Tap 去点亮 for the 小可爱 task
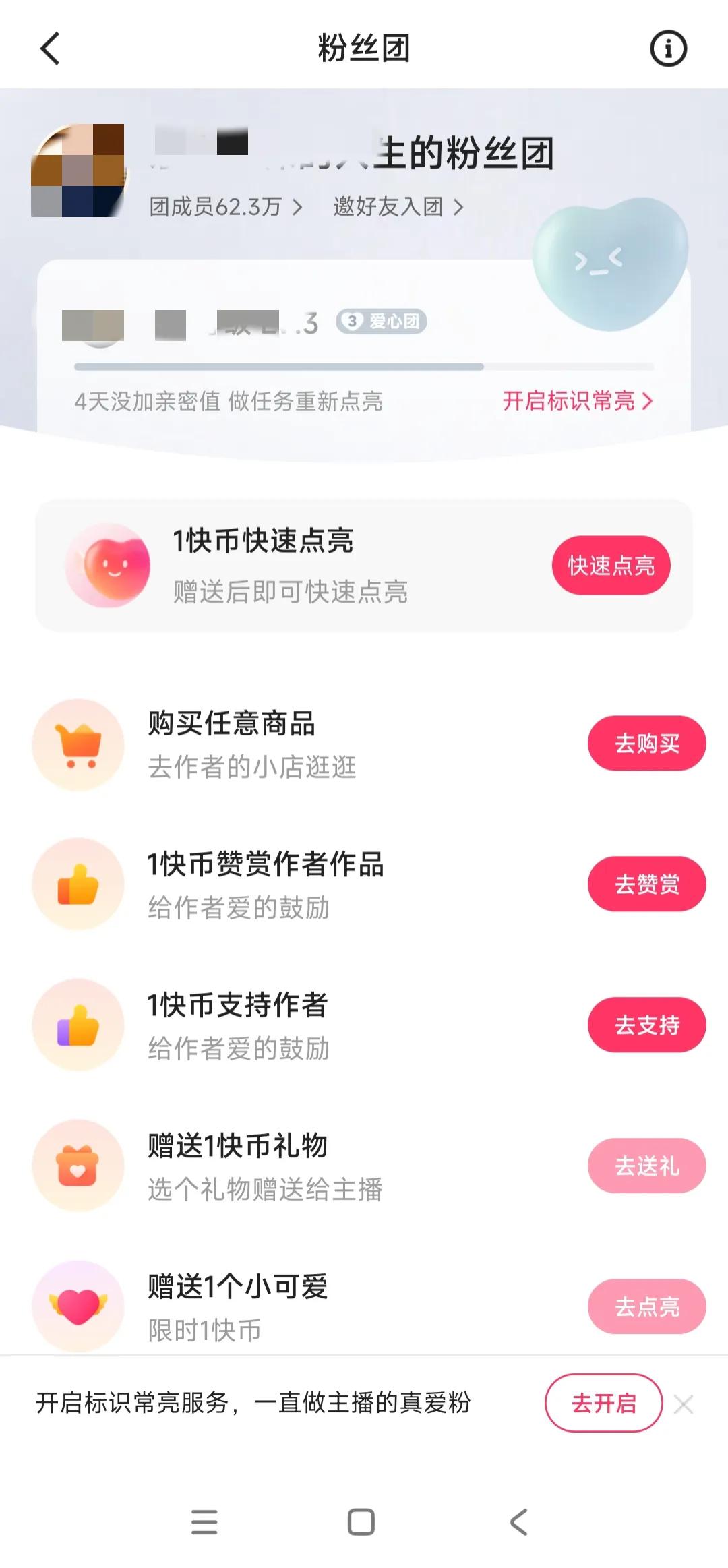Viewport: 728px width, 1568px height. (646, 1306)
